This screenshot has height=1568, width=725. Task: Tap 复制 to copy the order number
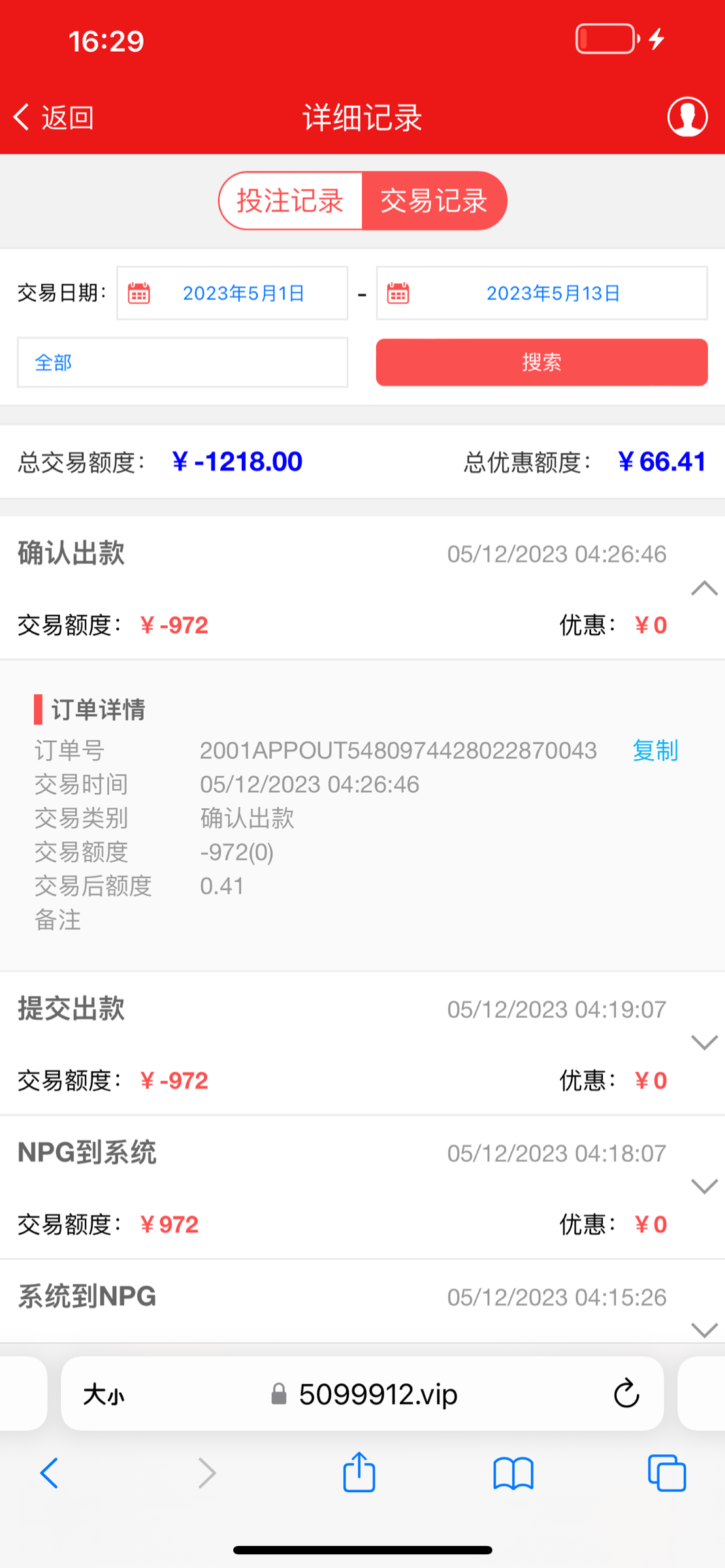[x=654, y=751]
